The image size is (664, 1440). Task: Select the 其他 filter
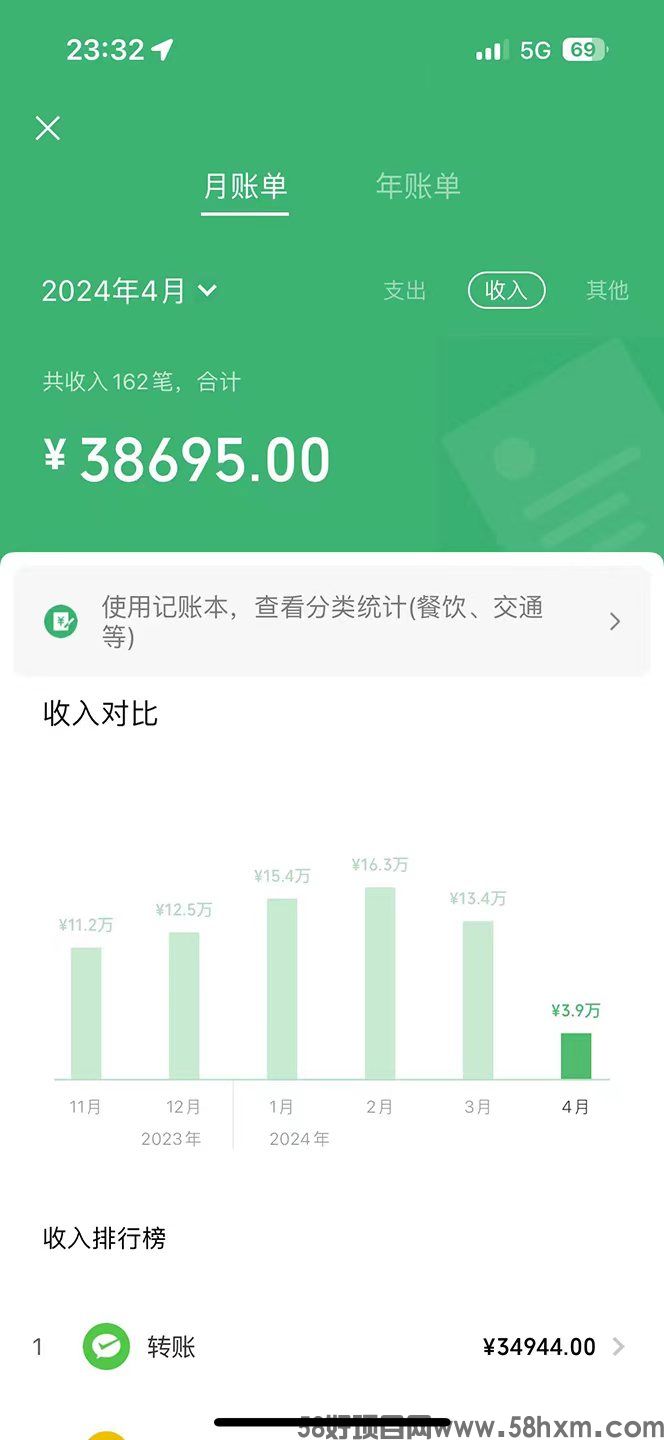[x=607, y=291]
